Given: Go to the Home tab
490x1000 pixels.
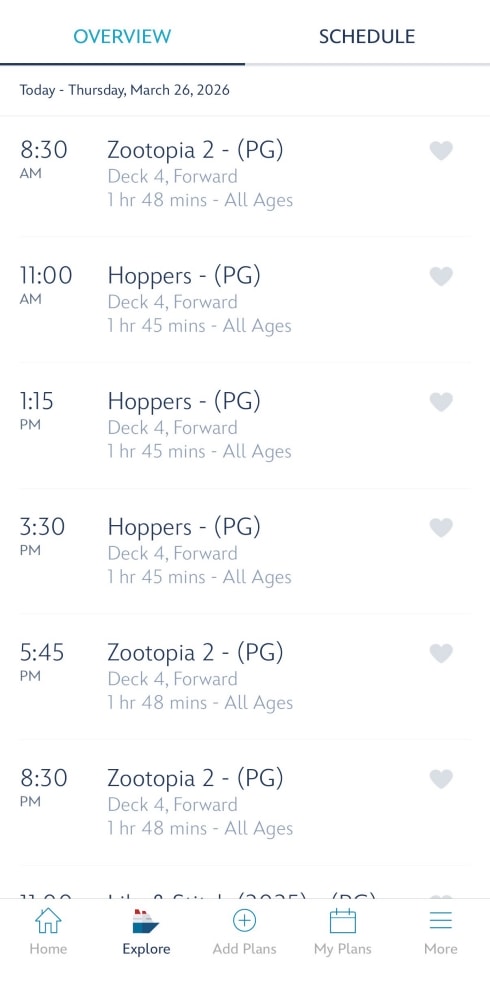Looking at the screenshot, I should point(48,932).
